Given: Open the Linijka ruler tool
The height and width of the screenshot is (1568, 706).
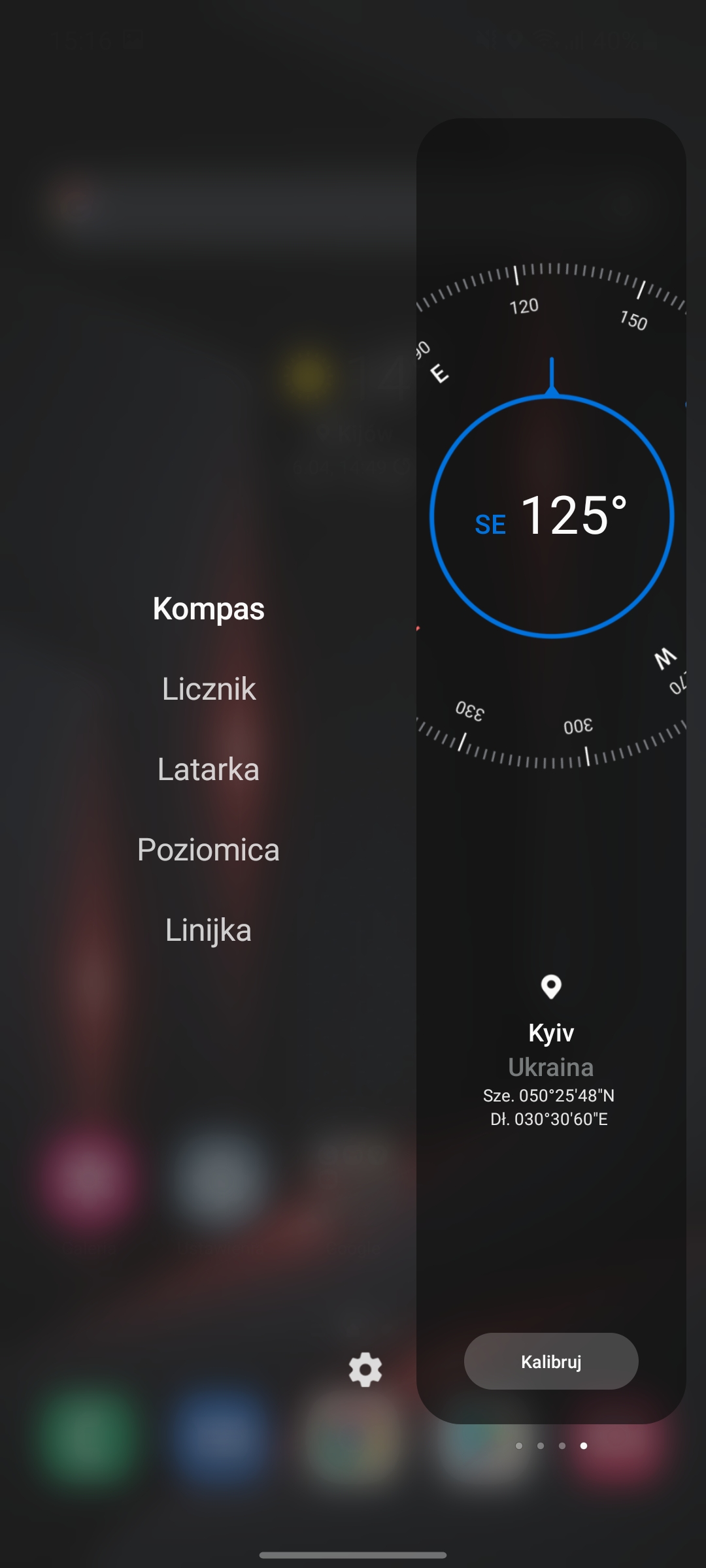Looking at the screenshot, I should (x=209, y=930).
